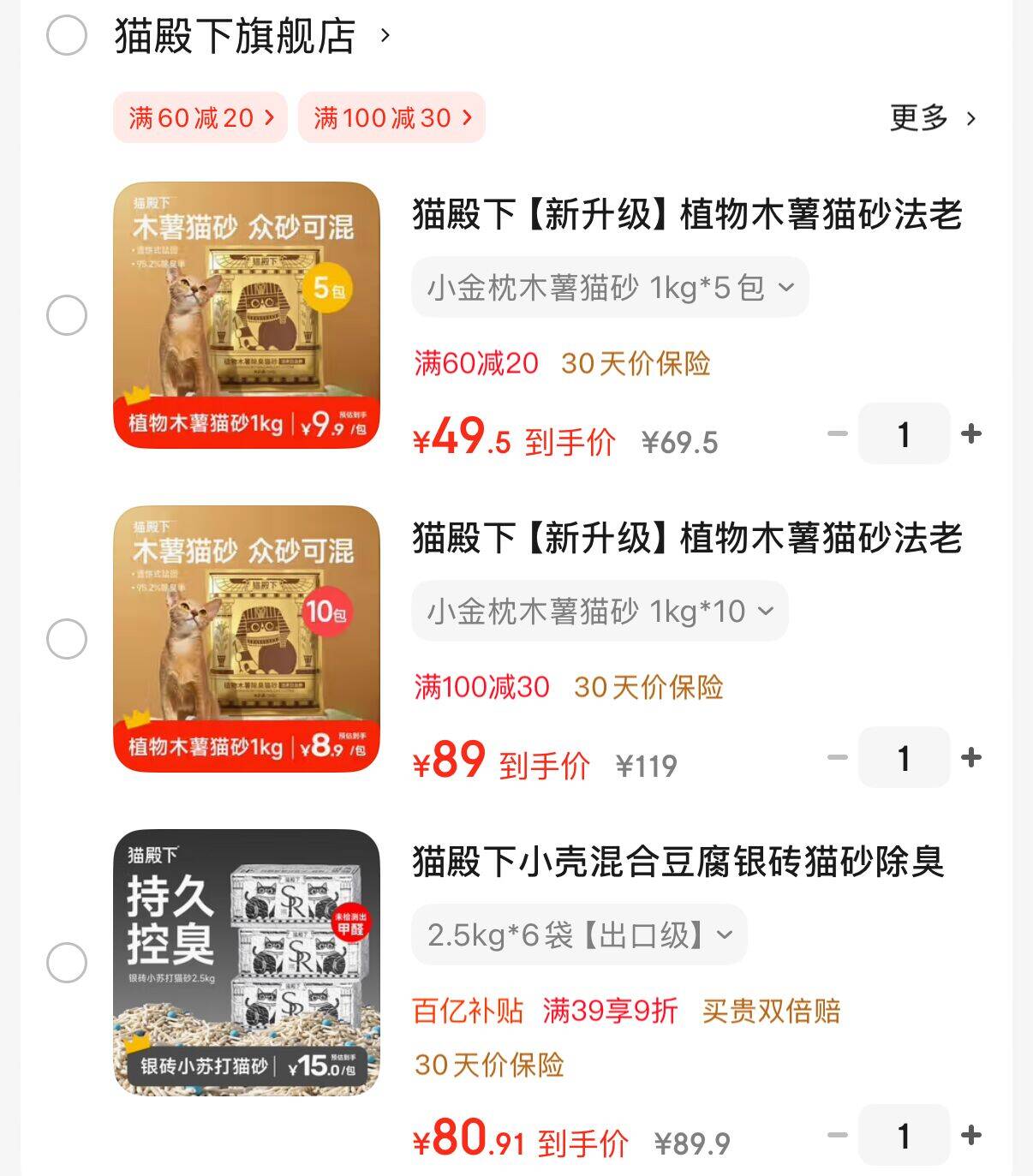Claim the 满 100 减 30 coupon
1033x1176 pixels.
[390, 117]
